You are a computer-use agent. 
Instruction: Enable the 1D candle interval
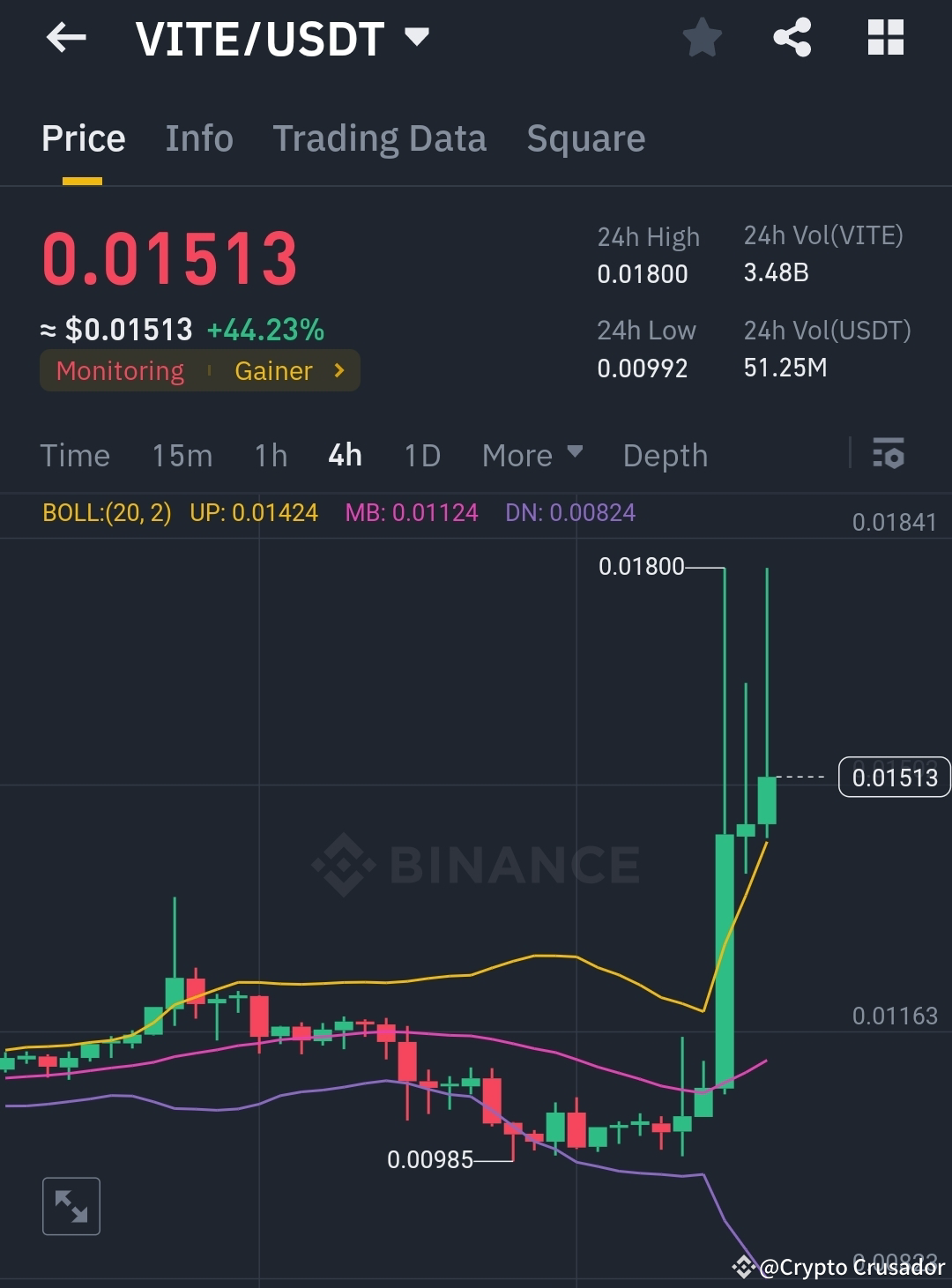point(421,455)
